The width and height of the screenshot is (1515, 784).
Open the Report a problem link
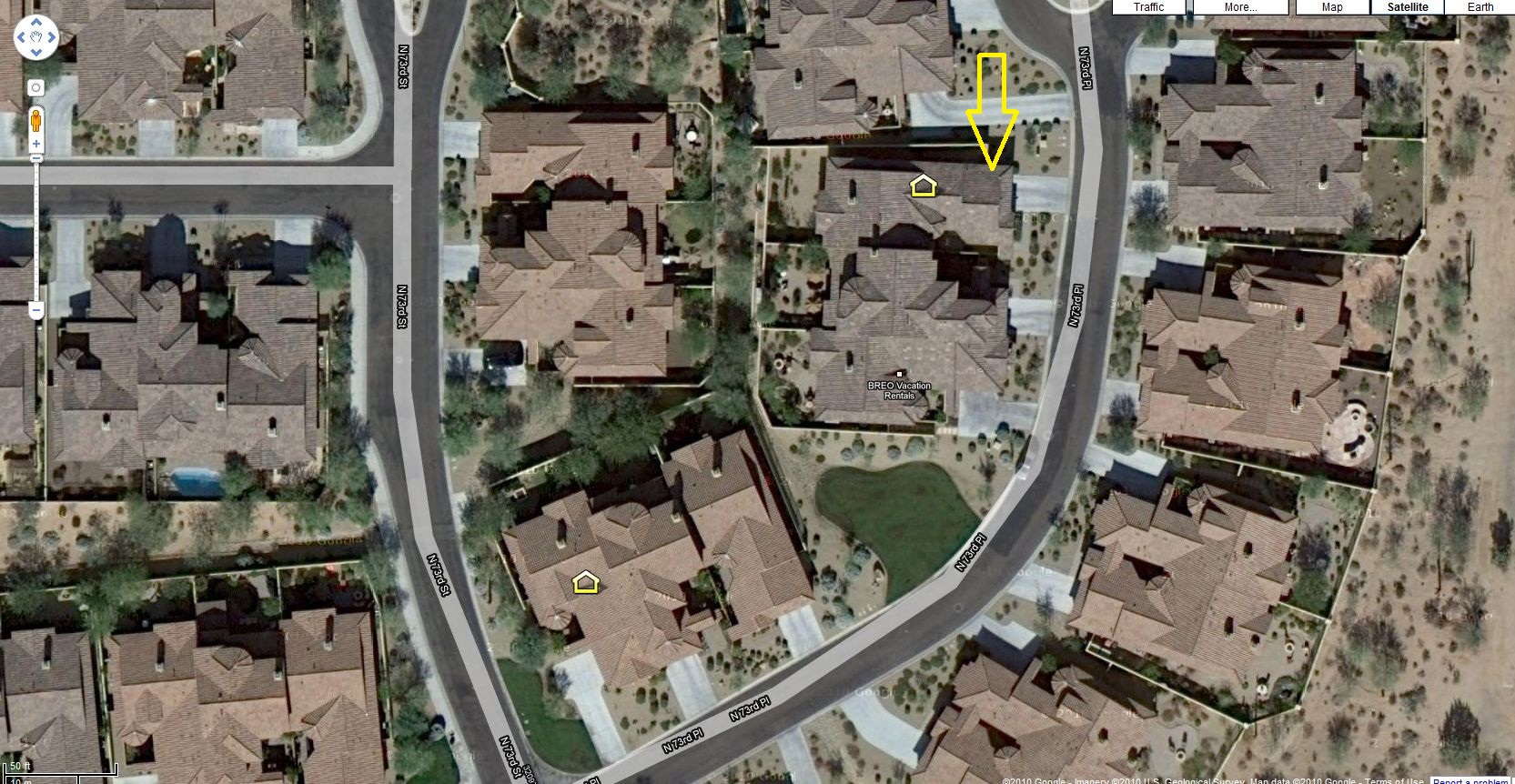(x=1471, y=780)
